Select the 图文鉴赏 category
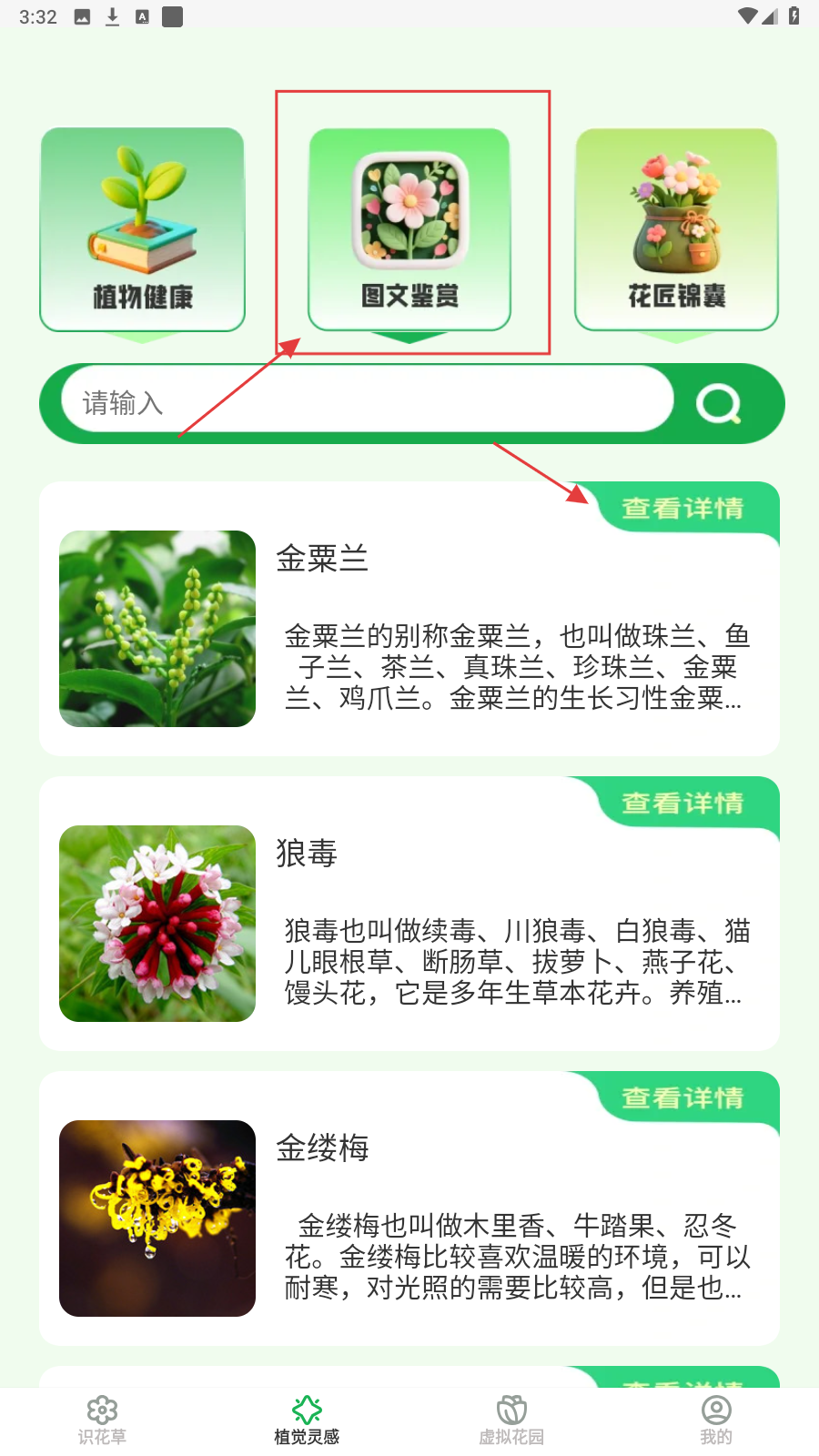Viewport: 819px width, 1456px height. click(x=409, y=230)
